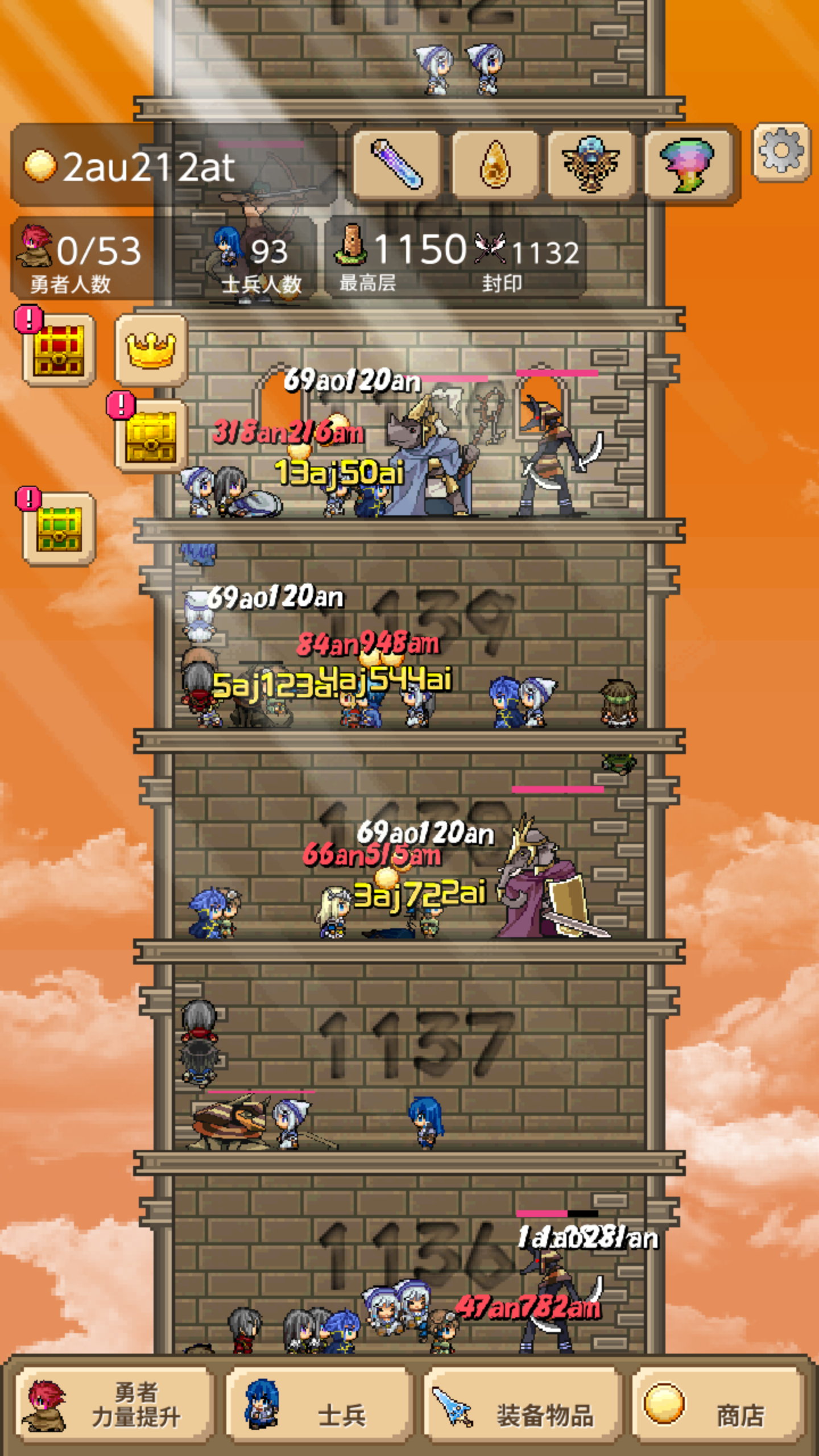The height and width of the screenshot is (1456, 819).
Task: Switch to the 士兵 tab
Action: 318,1405
